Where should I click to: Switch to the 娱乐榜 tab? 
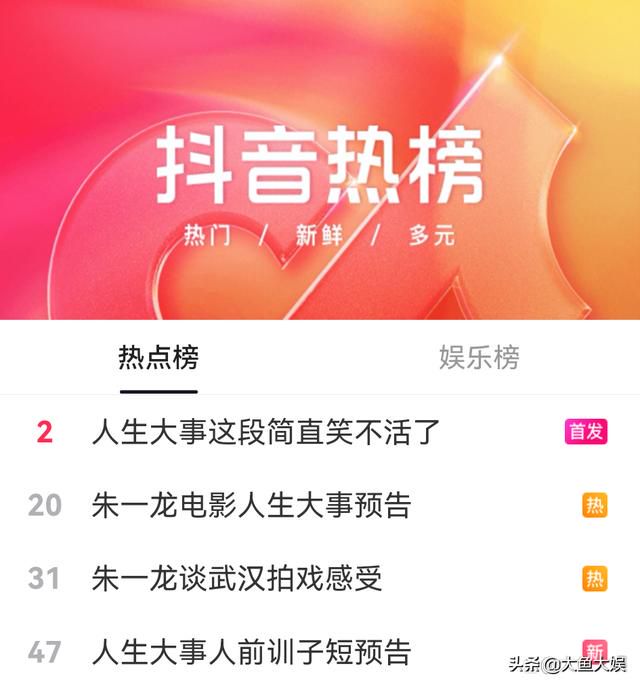(479, 357)
